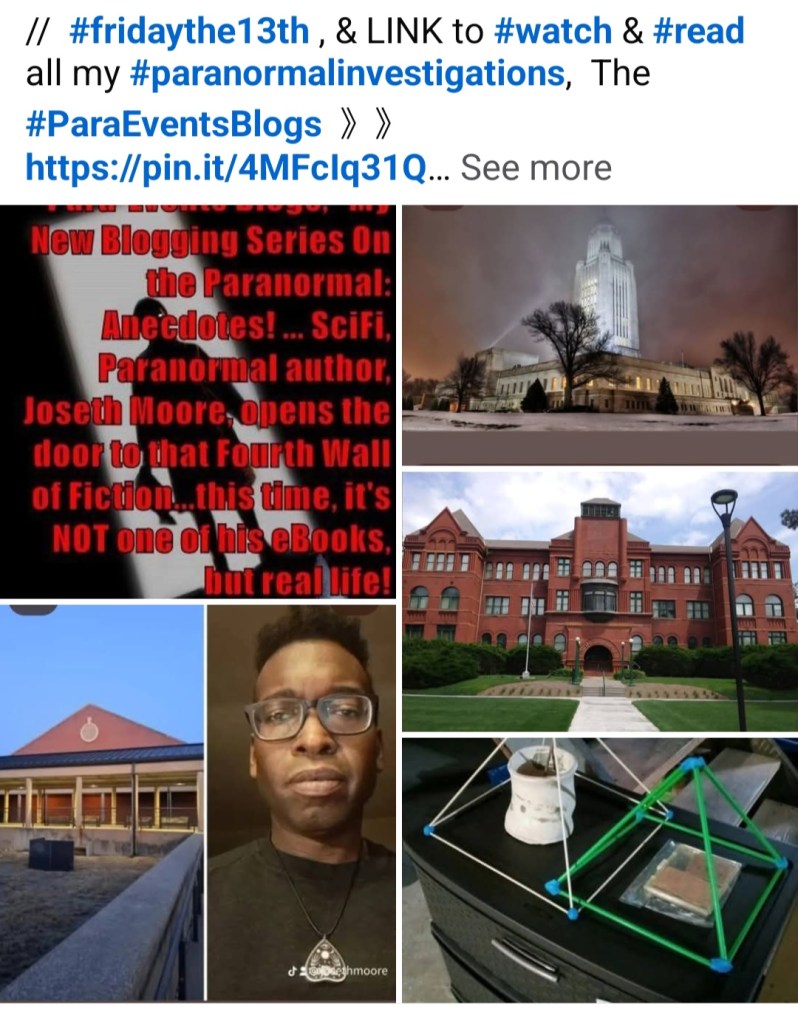798x1024 pixels.
Task: View the selfie photo of man with glasses
Action: click(x=301, y=802)
